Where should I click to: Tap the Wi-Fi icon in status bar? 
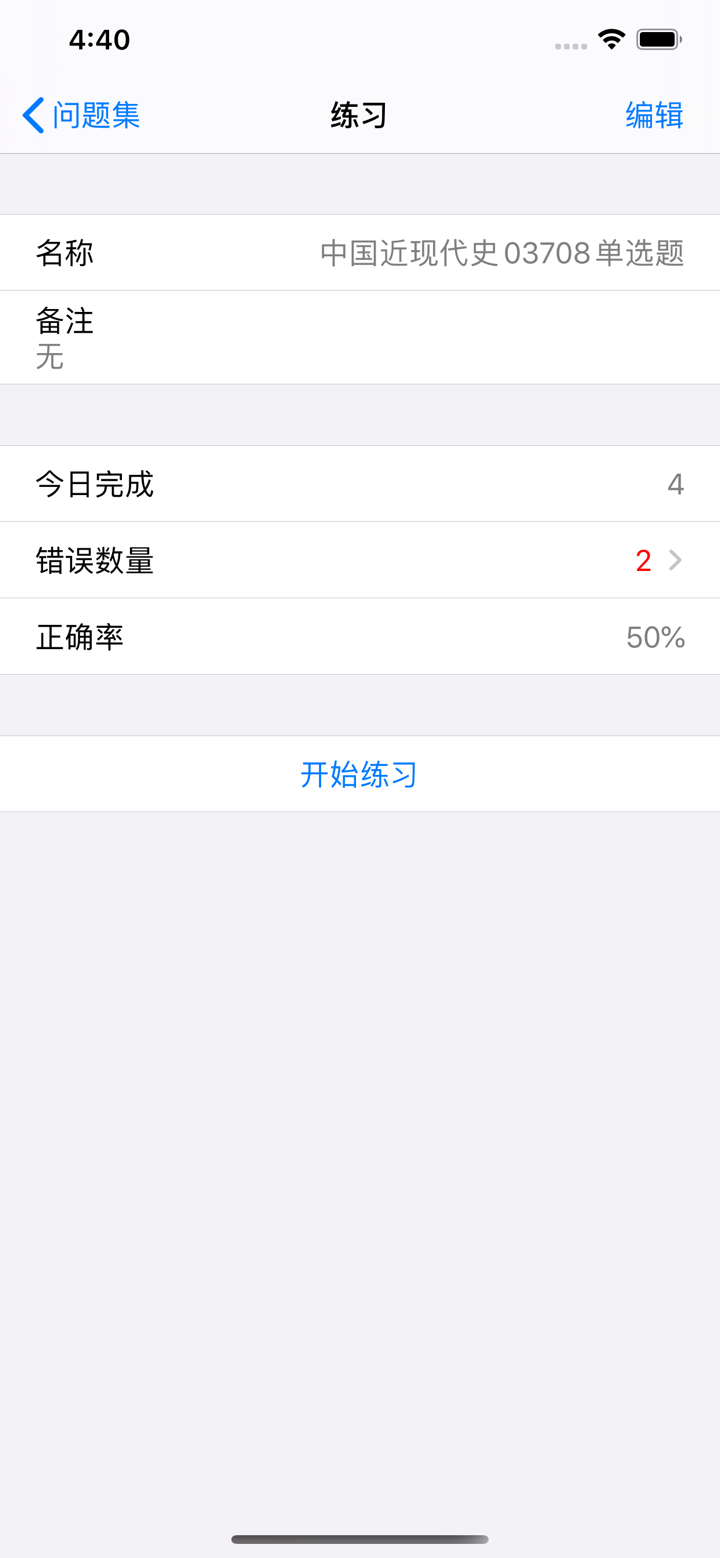610,38
